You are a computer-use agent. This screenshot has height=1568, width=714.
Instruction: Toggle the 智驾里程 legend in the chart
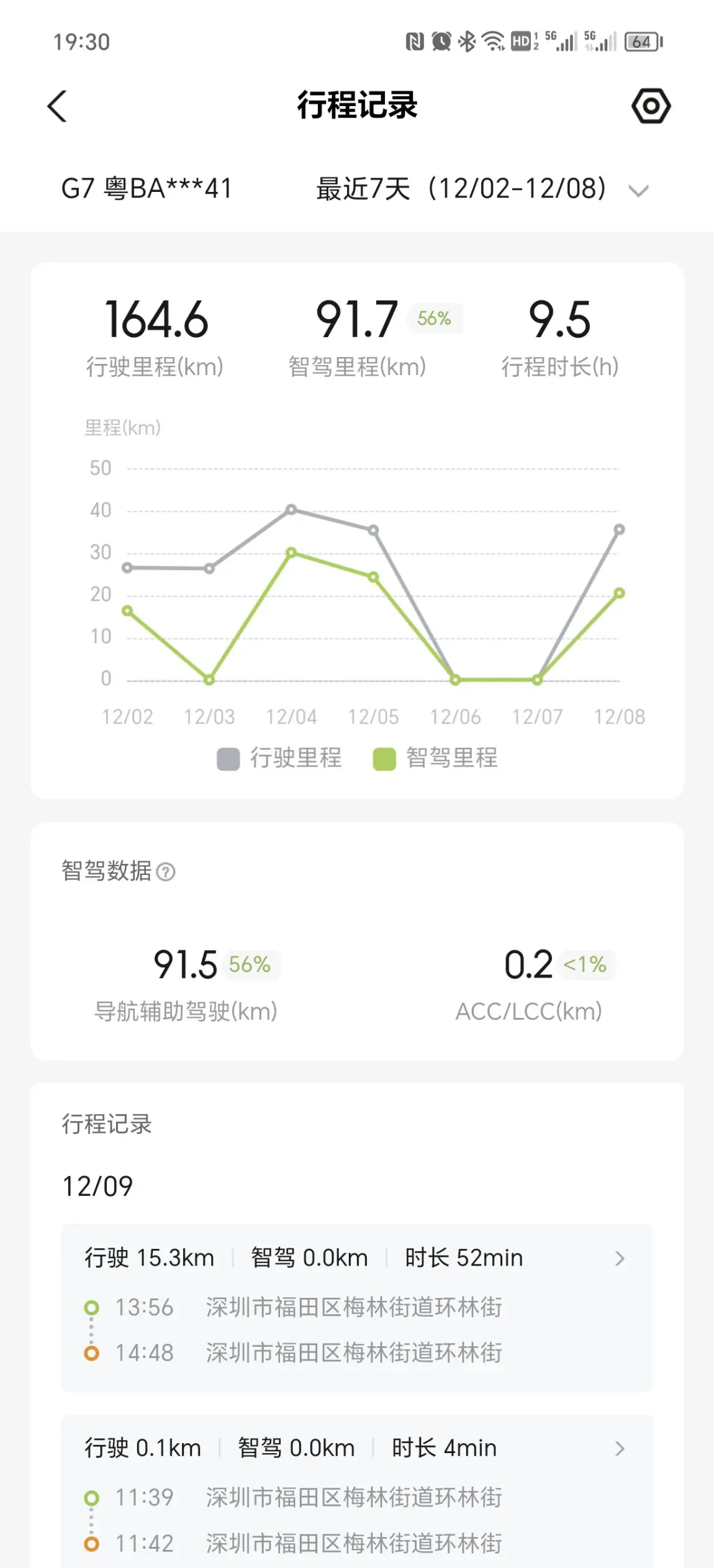[435, 758]
